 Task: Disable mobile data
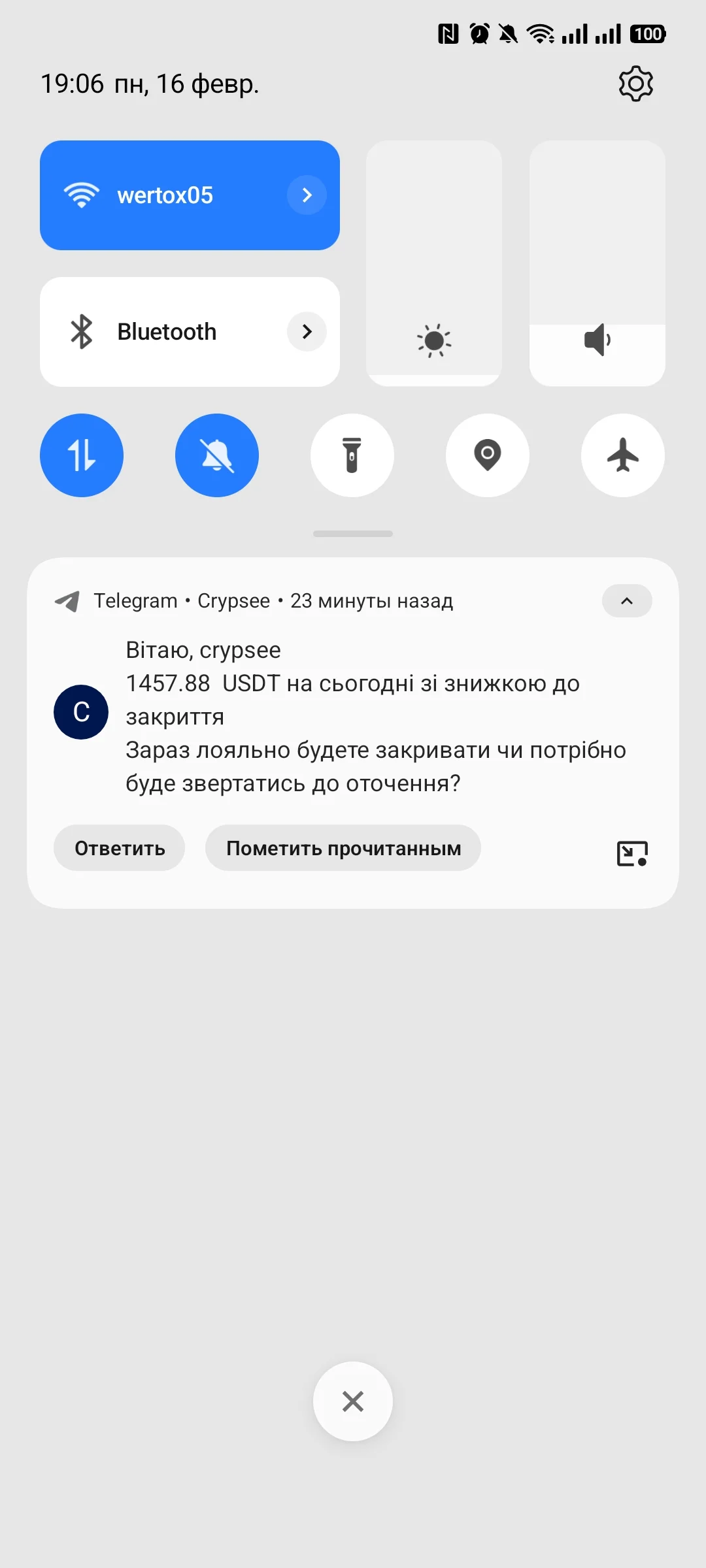82,455
